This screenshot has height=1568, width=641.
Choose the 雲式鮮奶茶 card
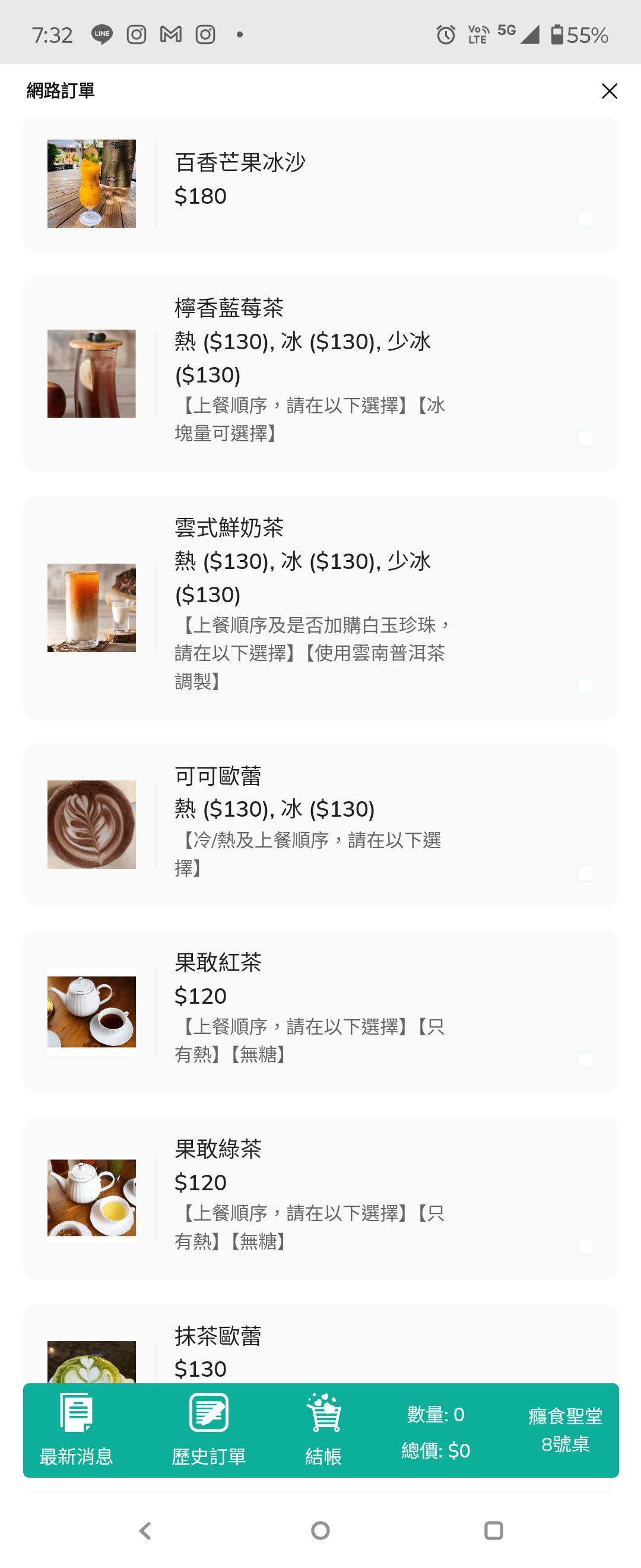pyautogui.click(x=320, y=607)
